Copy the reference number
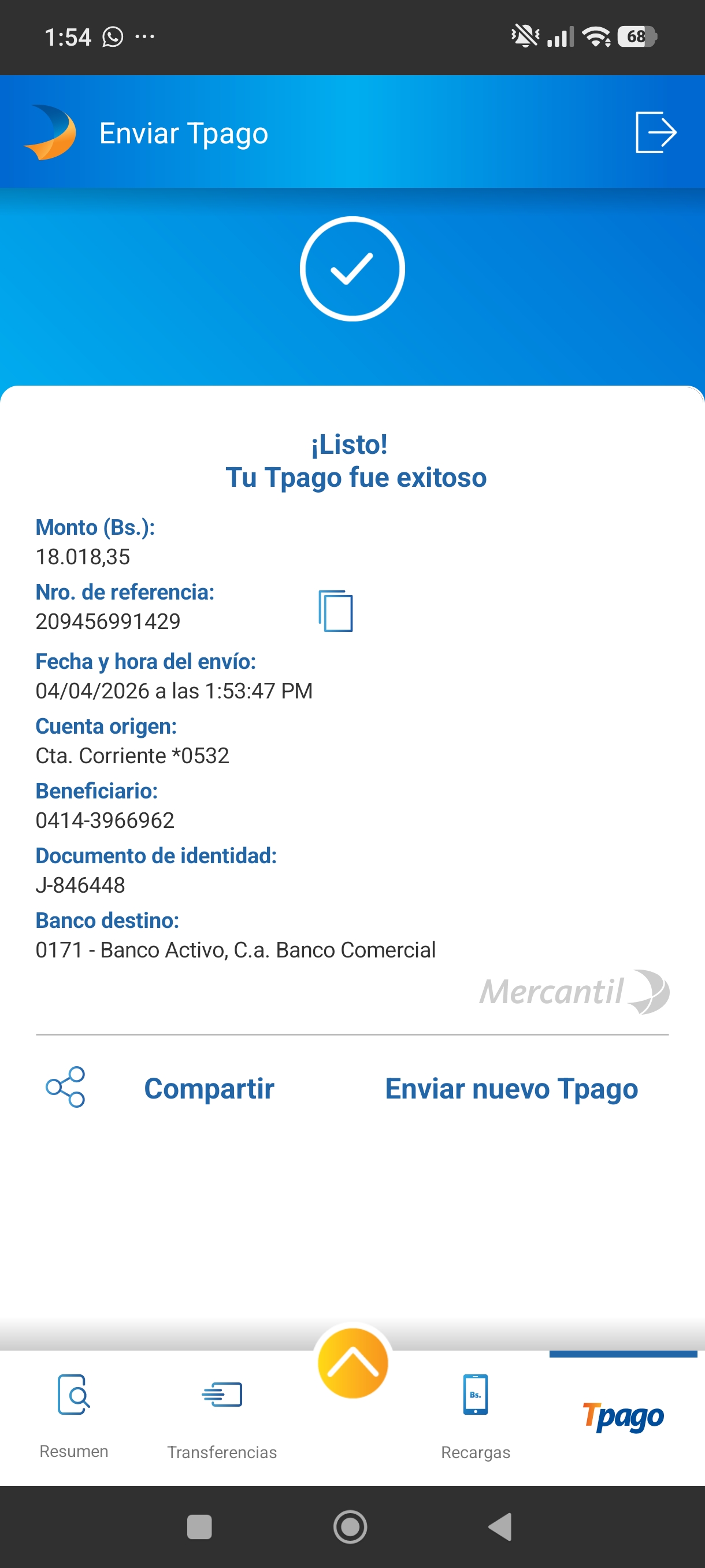The width and height of the screenshot is (705, 1568). coord(335,611)
